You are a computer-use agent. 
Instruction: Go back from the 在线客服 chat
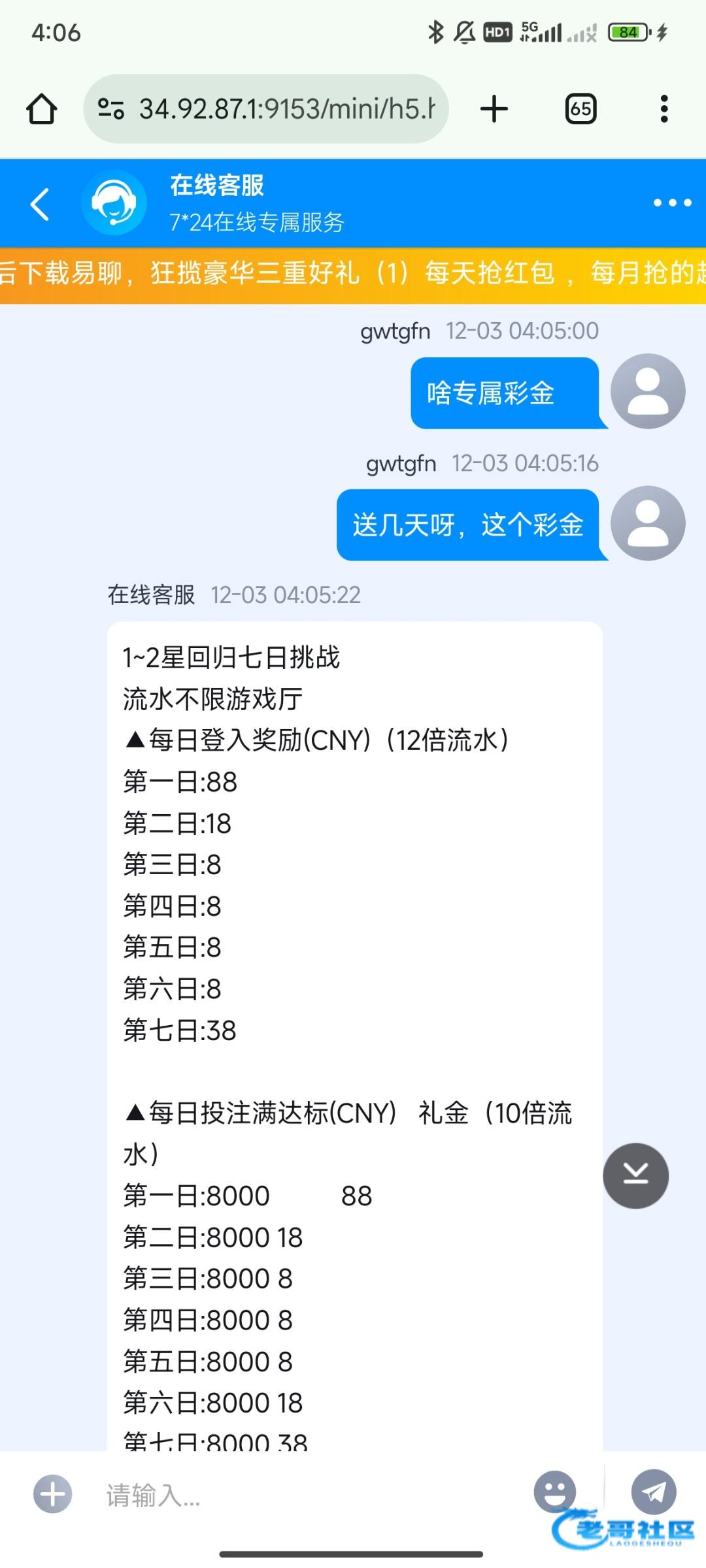point(41,204)
